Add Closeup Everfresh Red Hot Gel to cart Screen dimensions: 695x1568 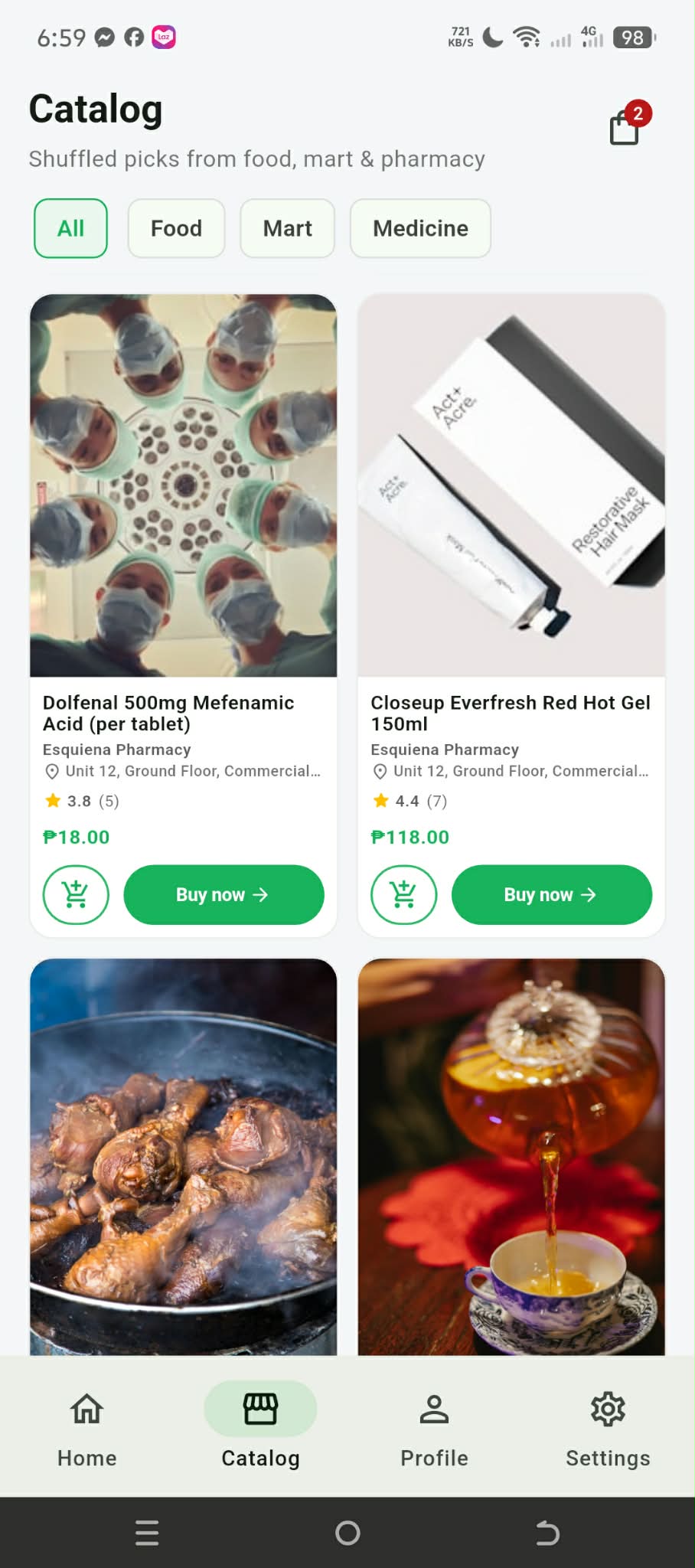point(403,894)
